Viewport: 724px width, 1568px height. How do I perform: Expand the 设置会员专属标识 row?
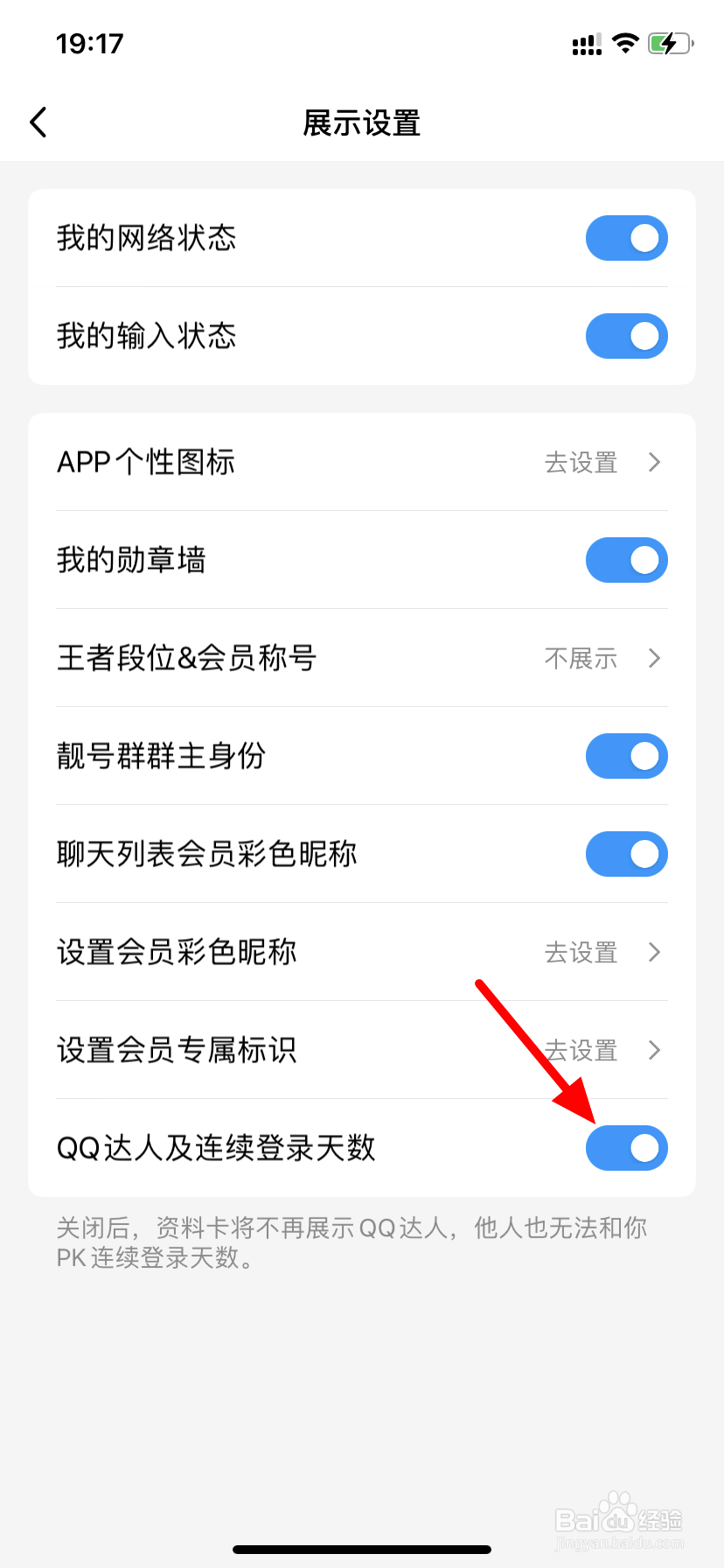click(x=654, y=1050)
